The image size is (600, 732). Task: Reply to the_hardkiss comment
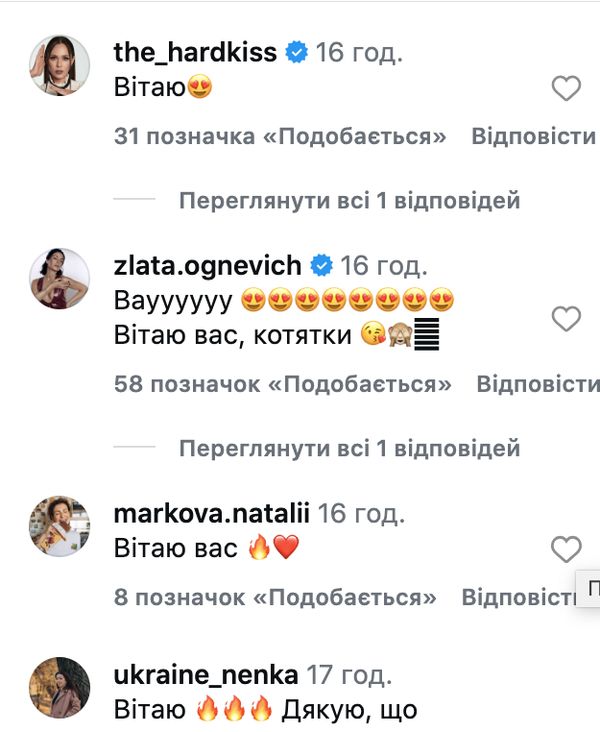(533, 137)
